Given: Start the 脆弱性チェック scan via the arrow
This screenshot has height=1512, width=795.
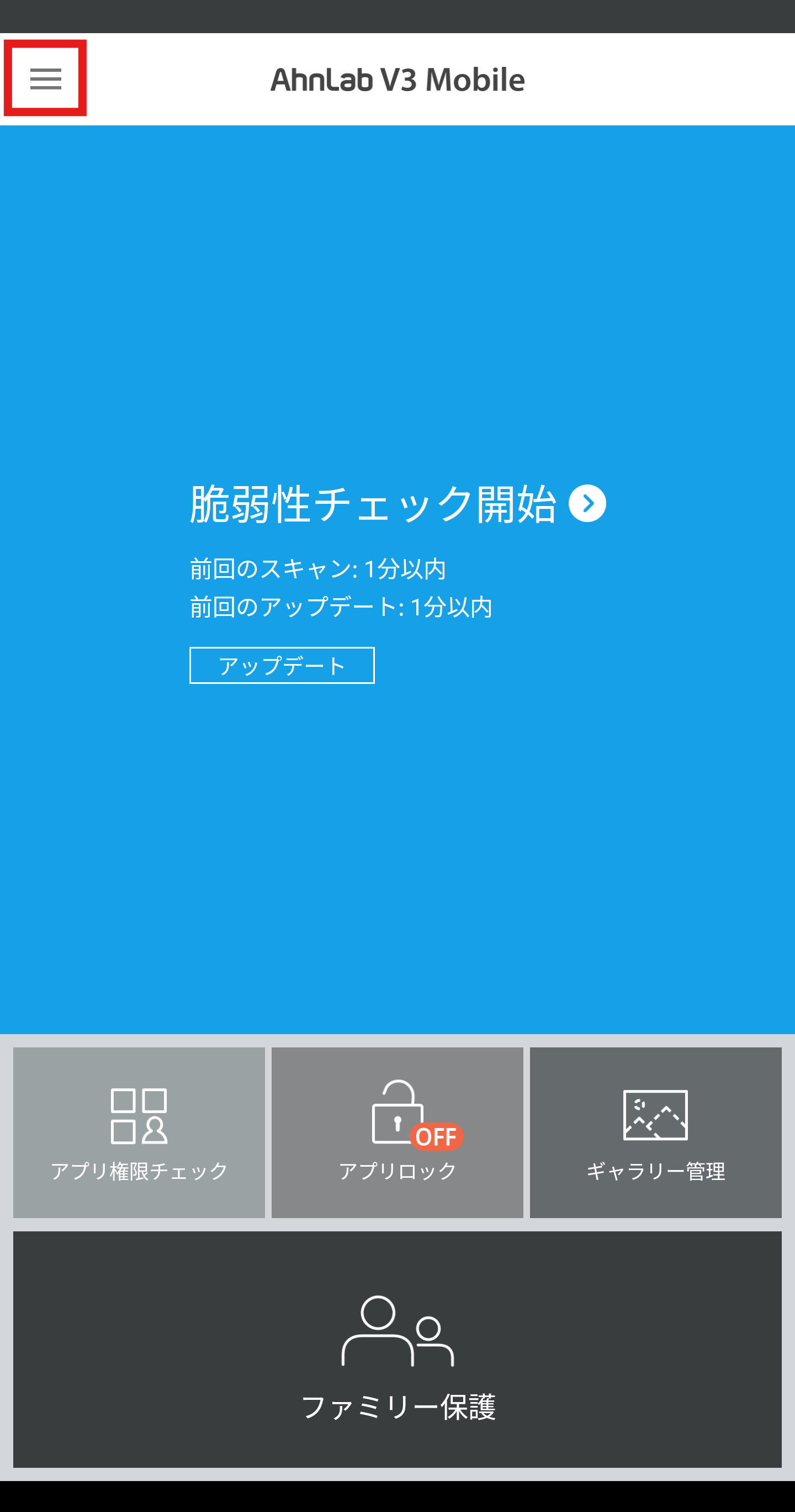Looking at the screenshot, I should (587, 503).
